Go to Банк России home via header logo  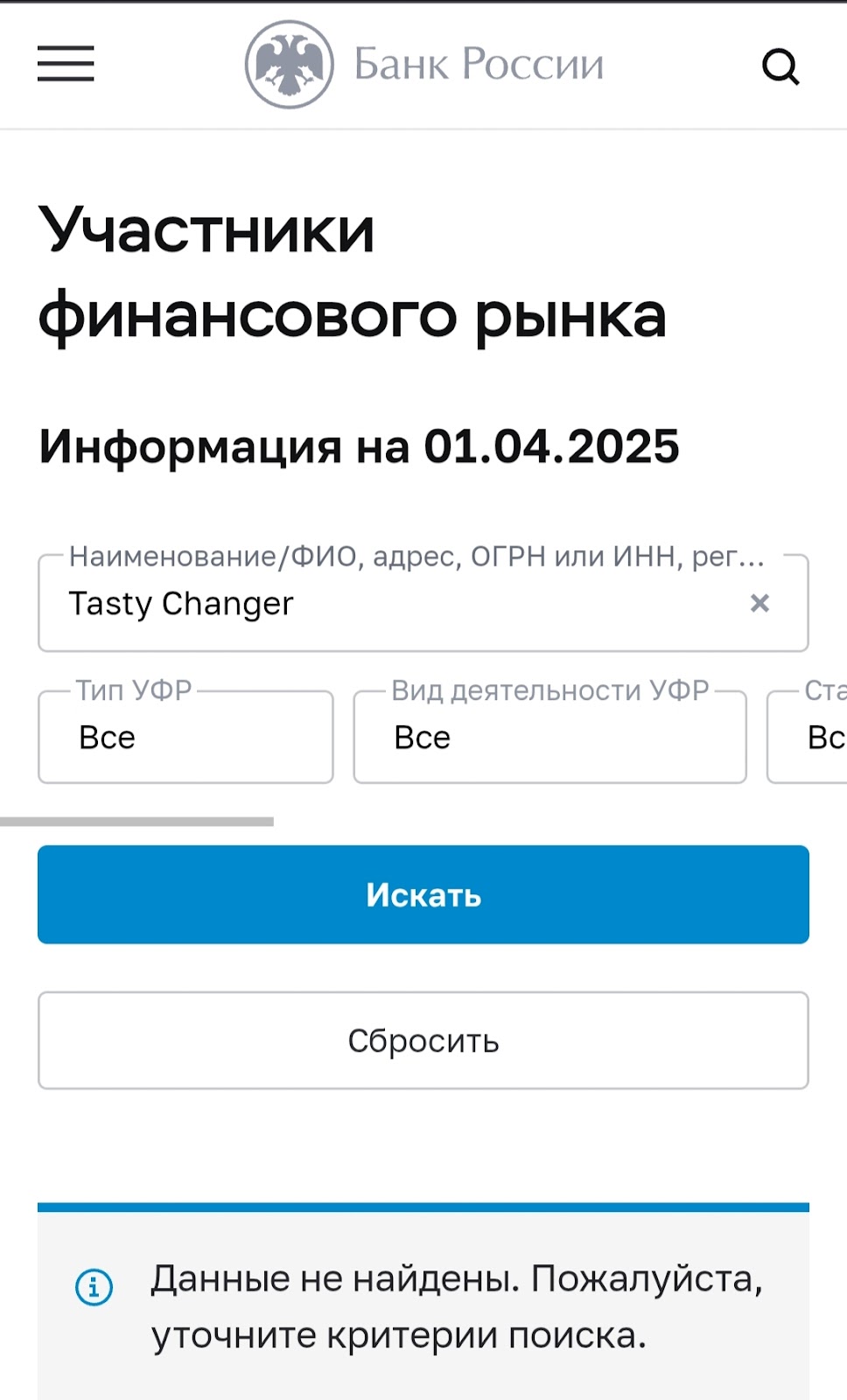click(424, 64)
